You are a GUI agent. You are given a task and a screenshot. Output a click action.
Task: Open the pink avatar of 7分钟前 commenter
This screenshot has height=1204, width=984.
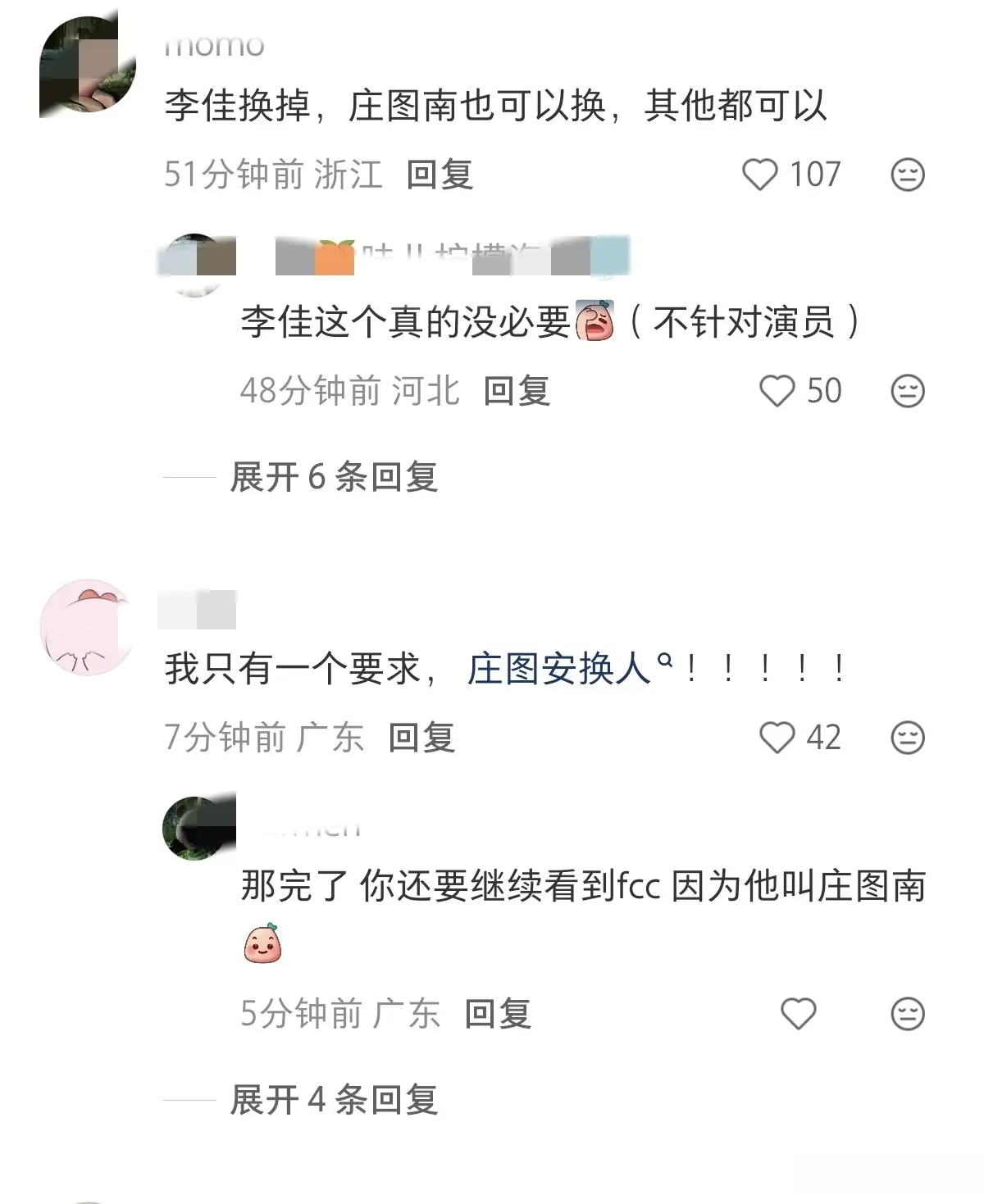pos(88,627)
